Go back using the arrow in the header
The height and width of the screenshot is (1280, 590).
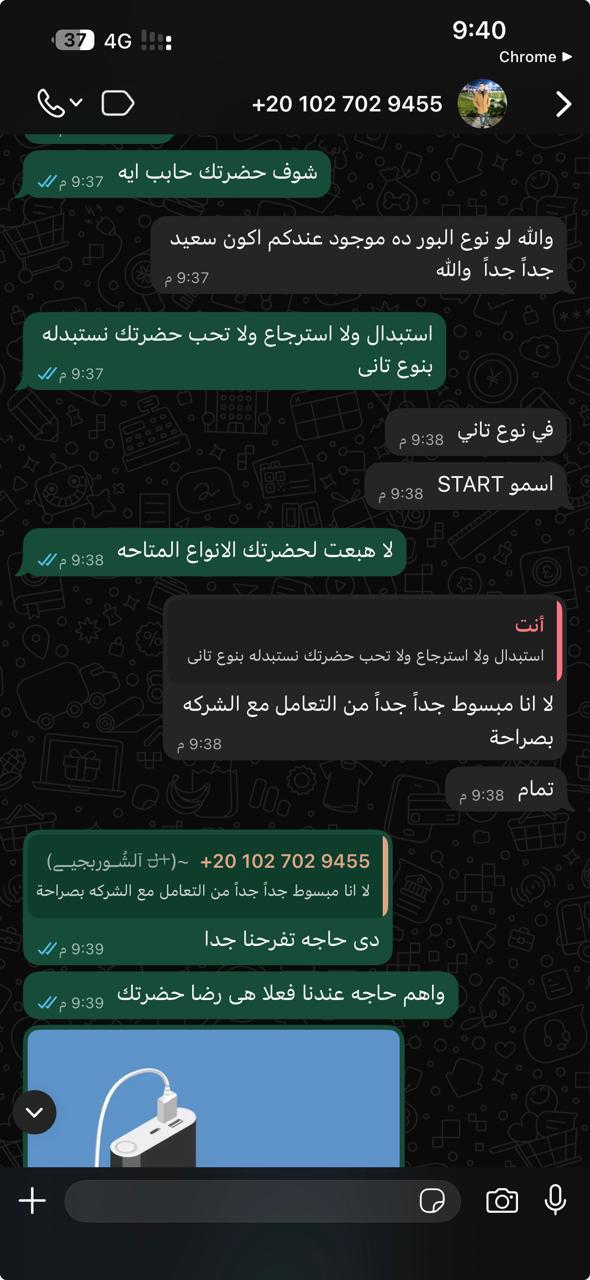point(563,104)
